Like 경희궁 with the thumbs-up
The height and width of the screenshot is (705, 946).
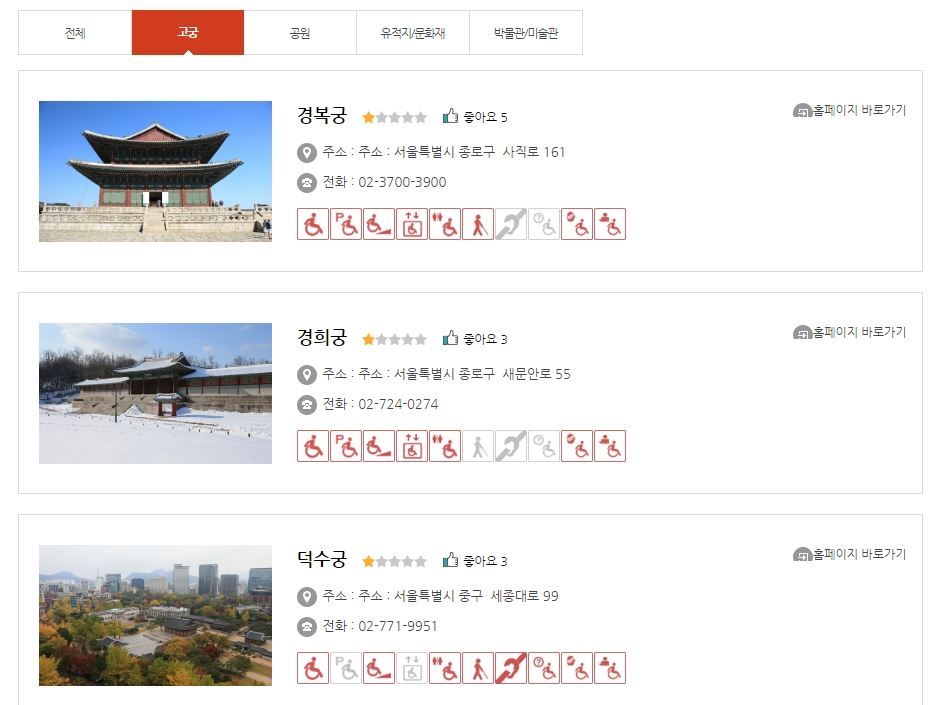tap(451, 338)
